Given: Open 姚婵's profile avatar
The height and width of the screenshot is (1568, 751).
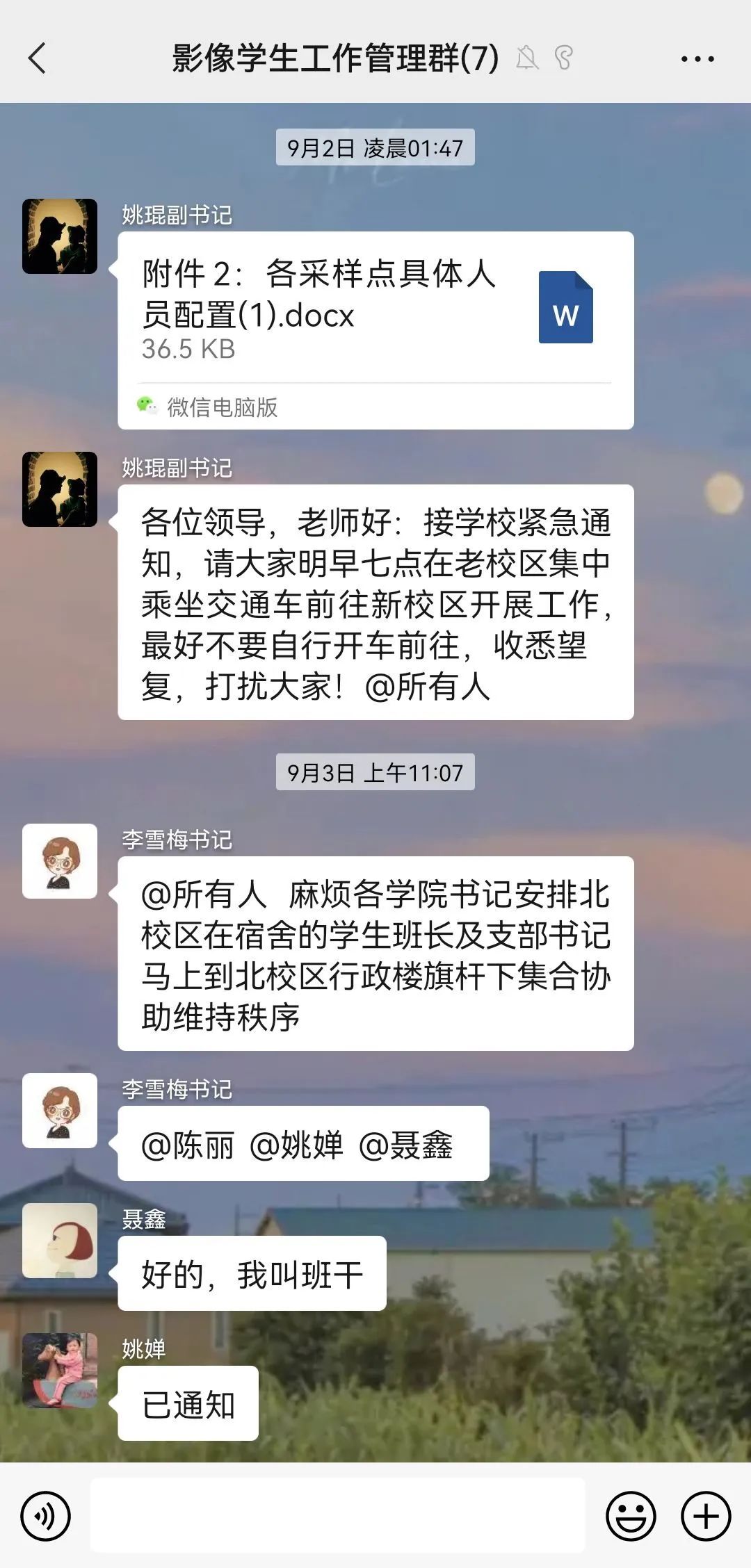Looking at the screenshot, I should pos(60,1370).
